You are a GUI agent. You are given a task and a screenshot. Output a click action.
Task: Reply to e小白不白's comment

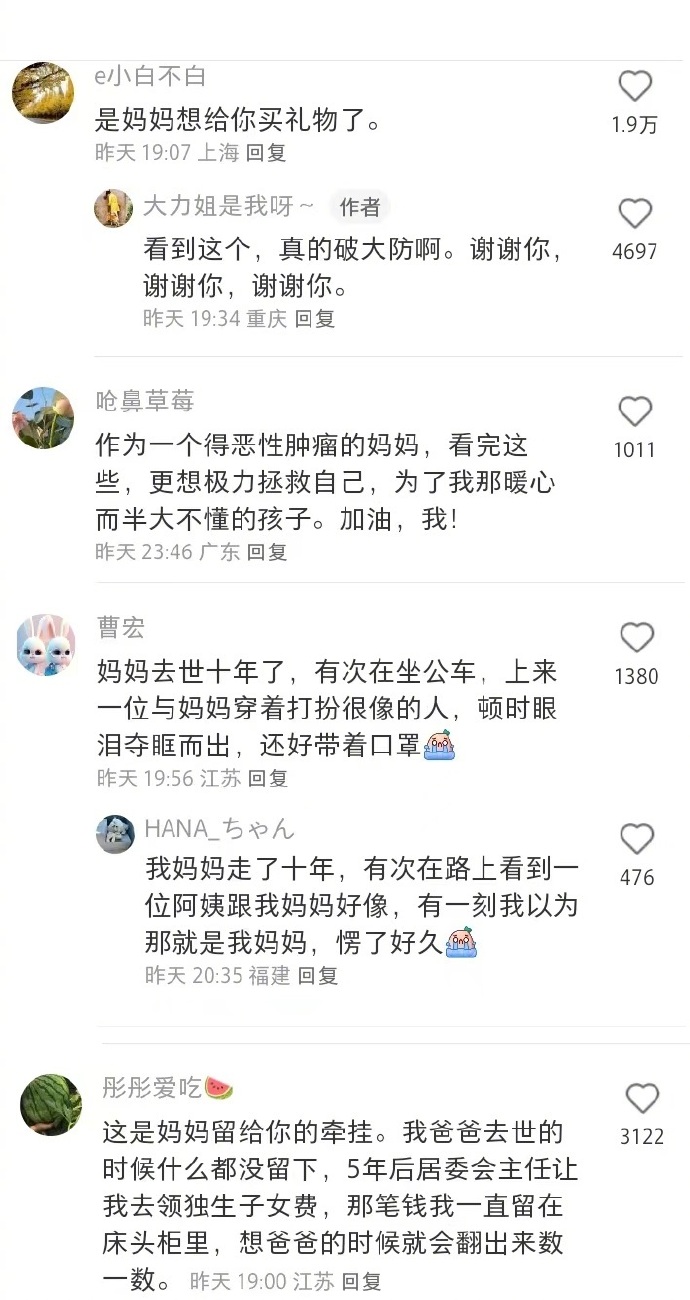(x=266, y=153)
